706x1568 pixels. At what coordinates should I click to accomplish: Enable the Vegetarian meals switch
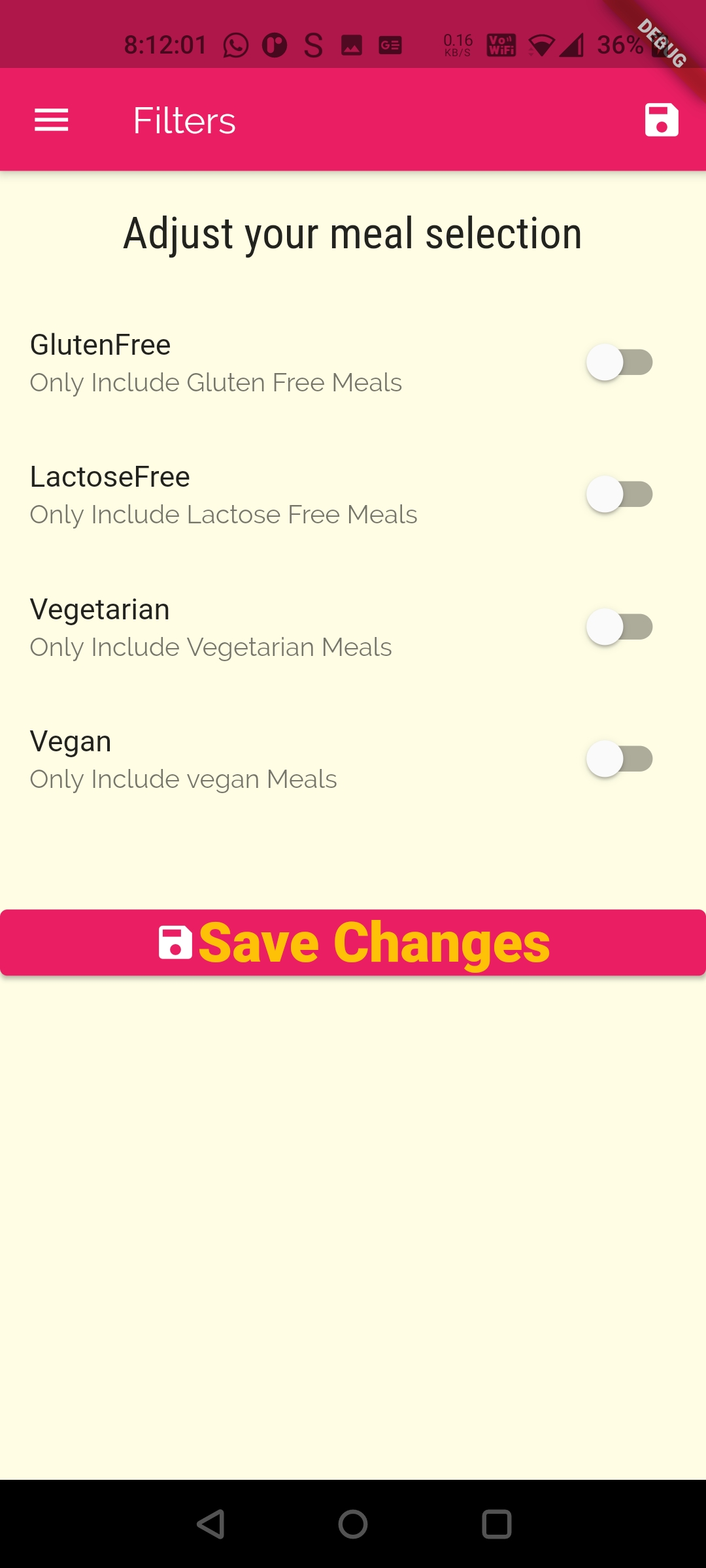(x=620, y=627)
